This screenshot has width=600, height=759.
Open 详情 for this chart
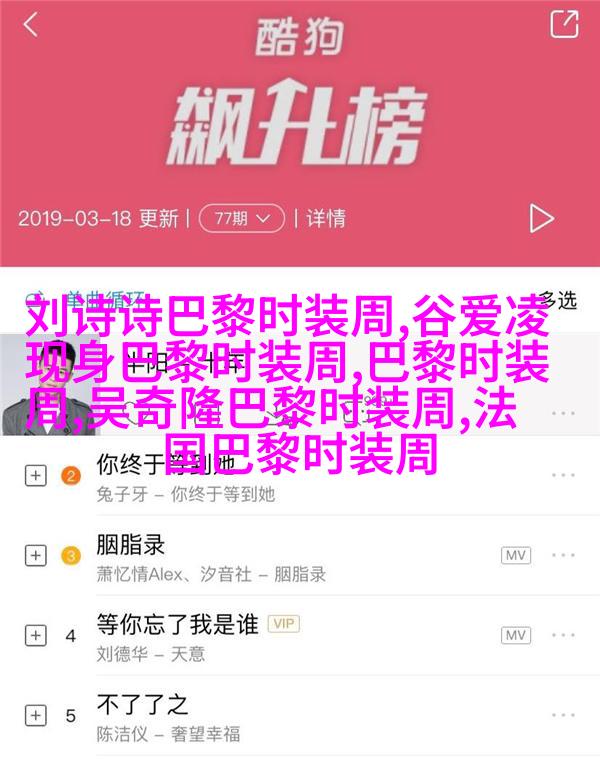click(326, 217)
